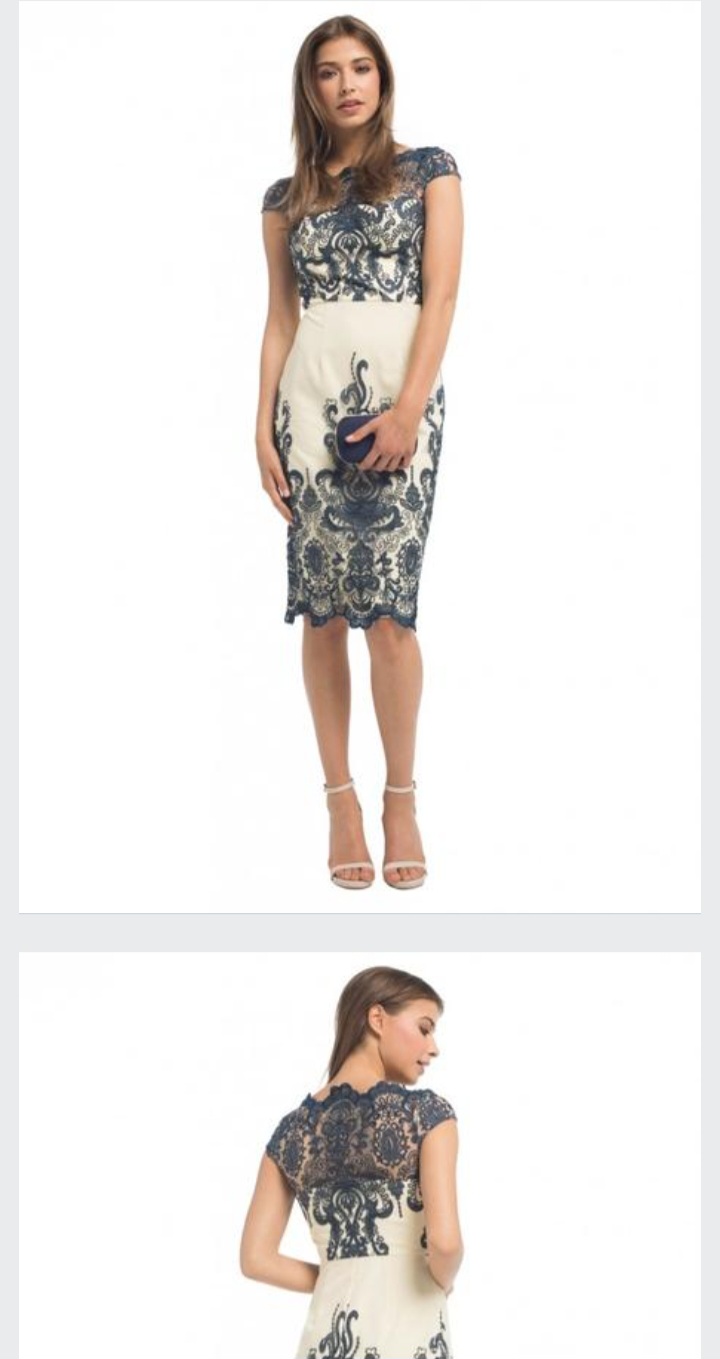
Task: Open the front view dress photo
Action: pyautogui.click(x=360, y=457)
